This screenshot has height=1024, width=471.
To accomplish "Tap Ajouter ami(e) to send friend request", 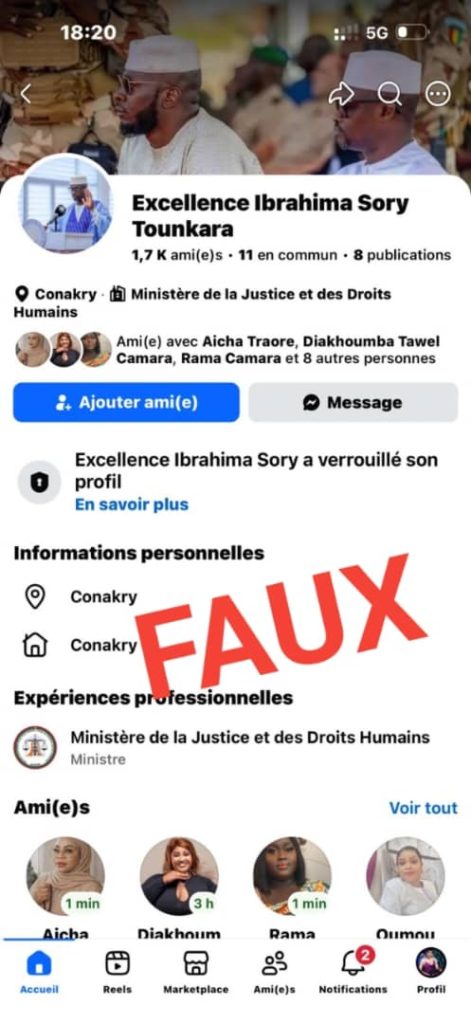I will (x=126, y=402).
